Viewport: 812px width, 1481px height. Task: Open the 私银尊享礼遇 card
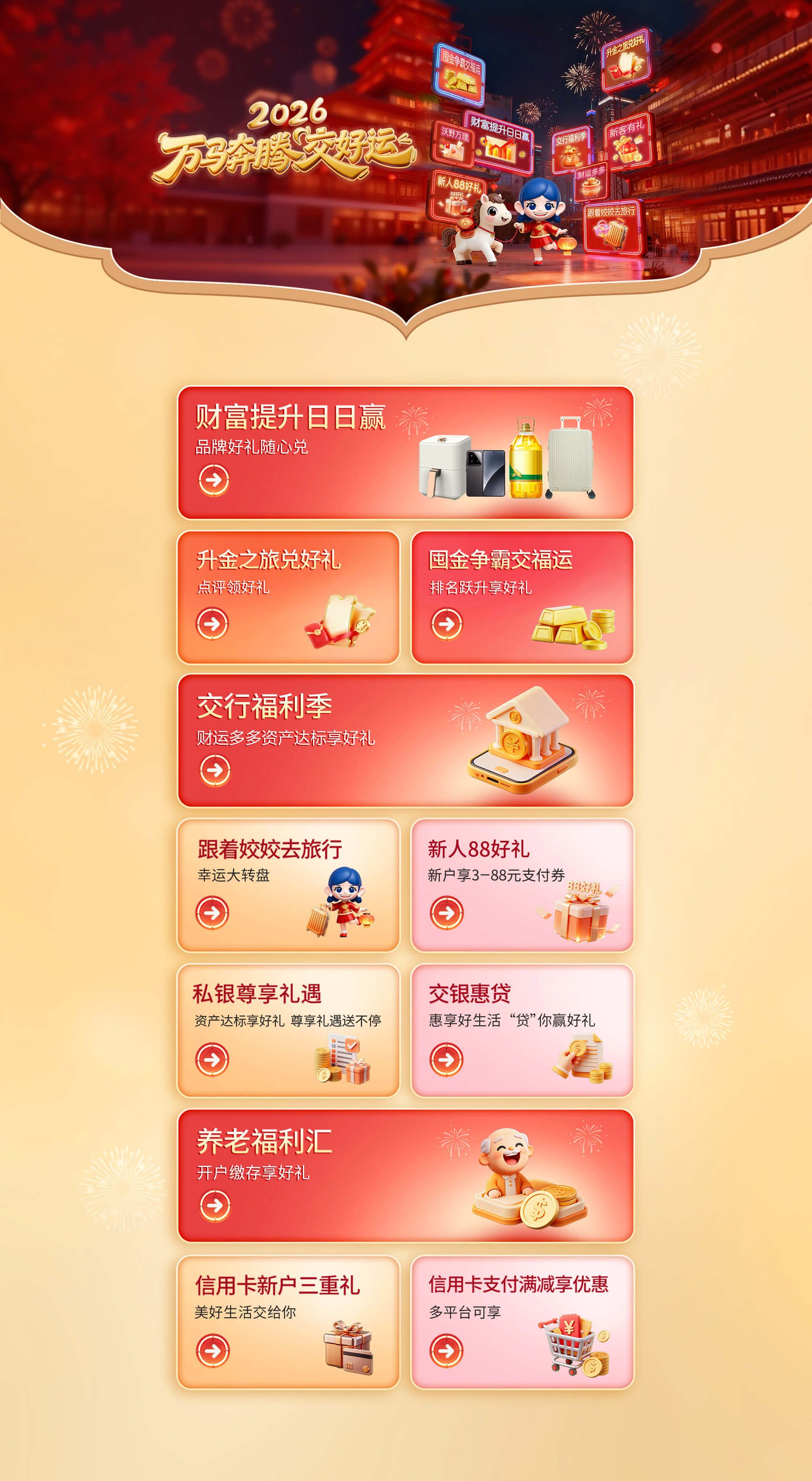288,1030
